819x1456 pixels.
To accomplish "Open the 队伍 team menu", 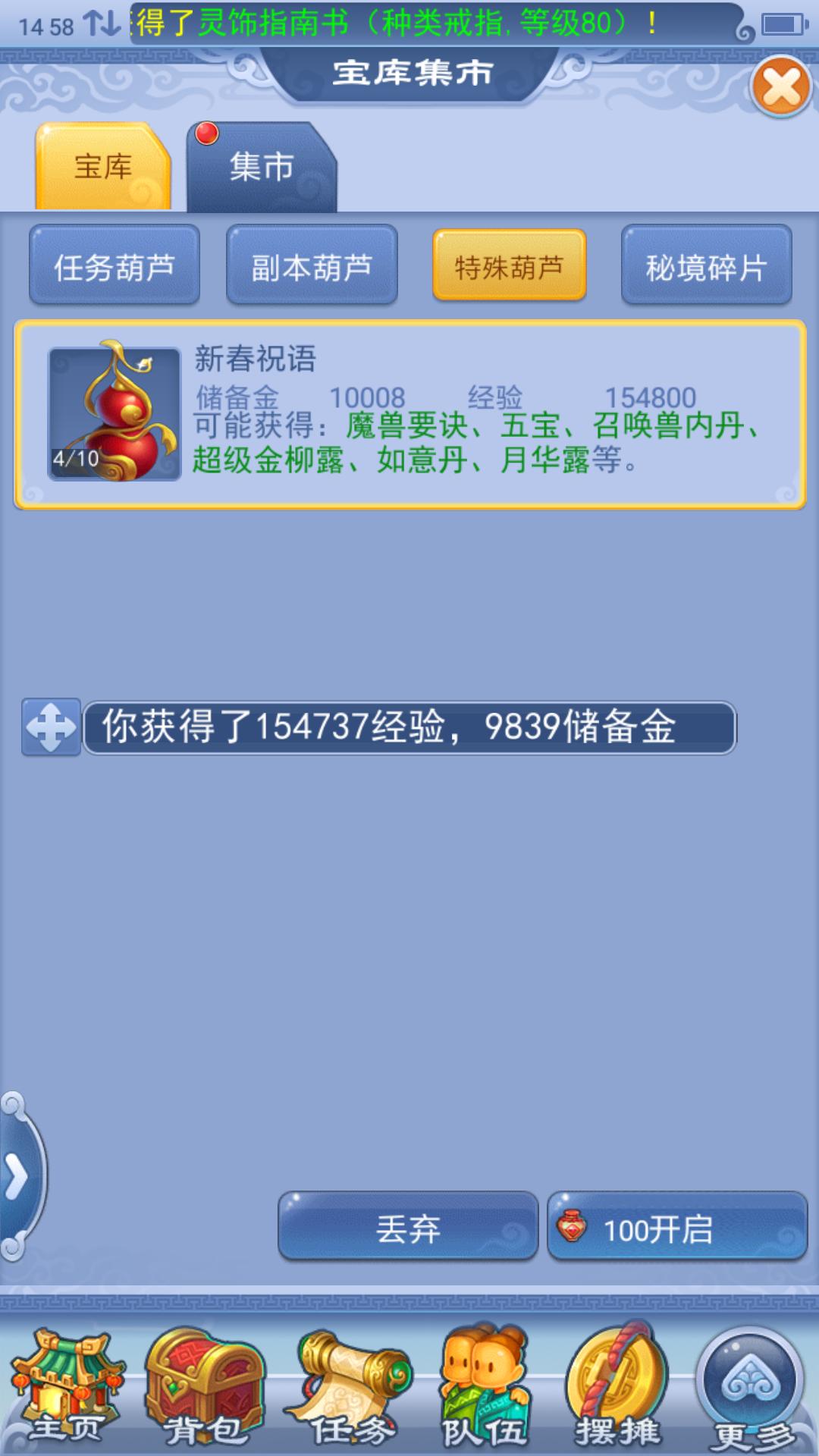I will [x=485, y=1388].
